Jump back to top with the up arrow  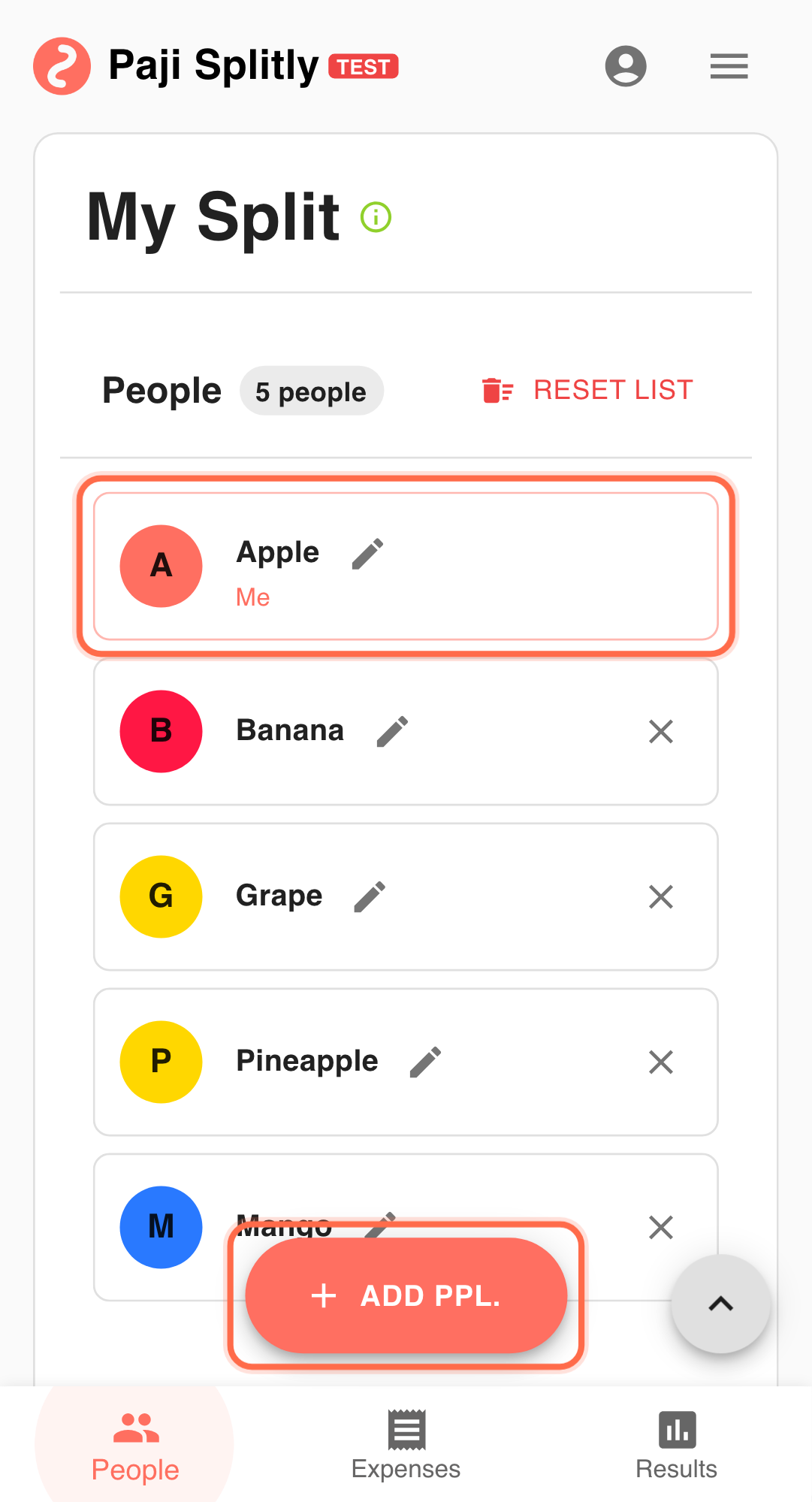pyautogui.click(x=720, y=1304)
